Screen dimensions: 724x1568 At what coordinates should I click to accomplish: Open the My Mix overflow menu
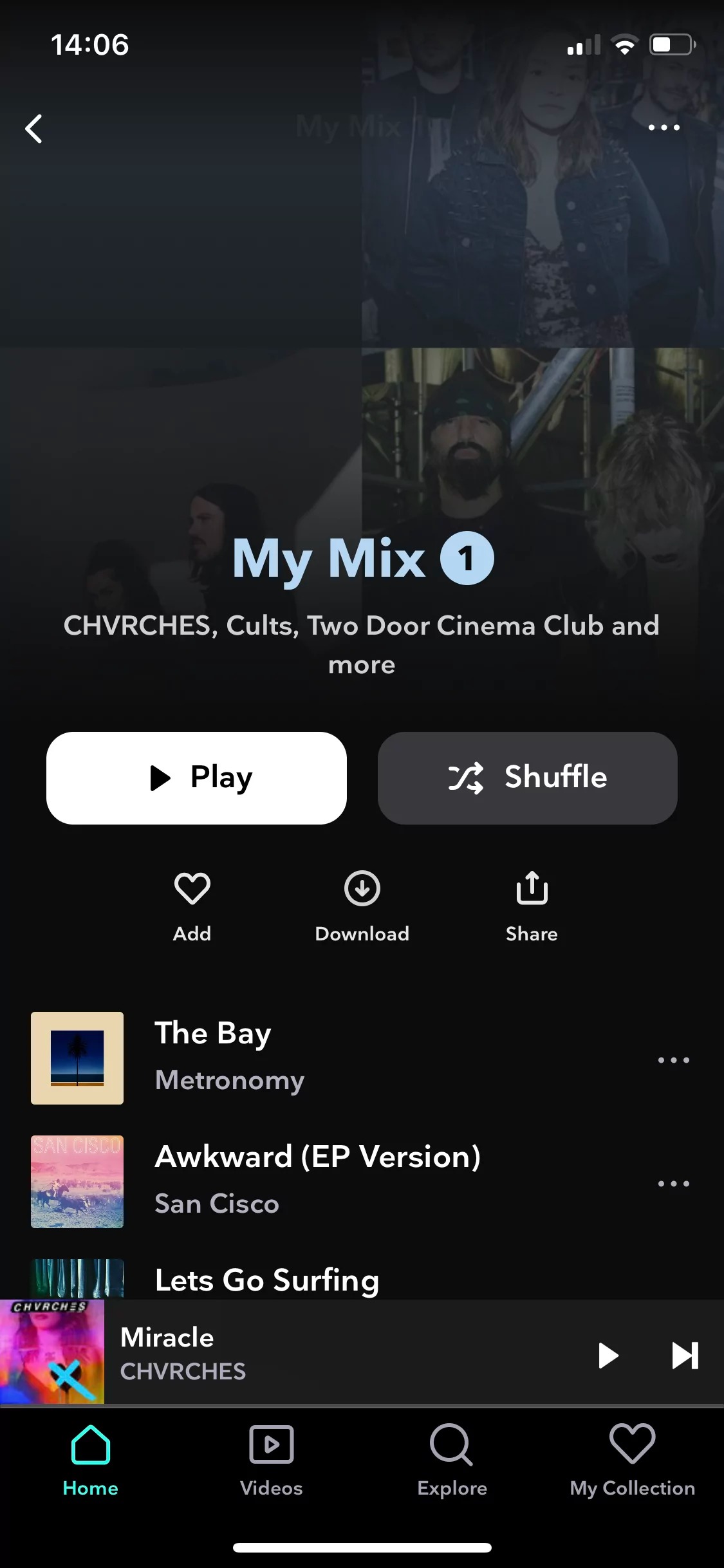coord(664,127)
